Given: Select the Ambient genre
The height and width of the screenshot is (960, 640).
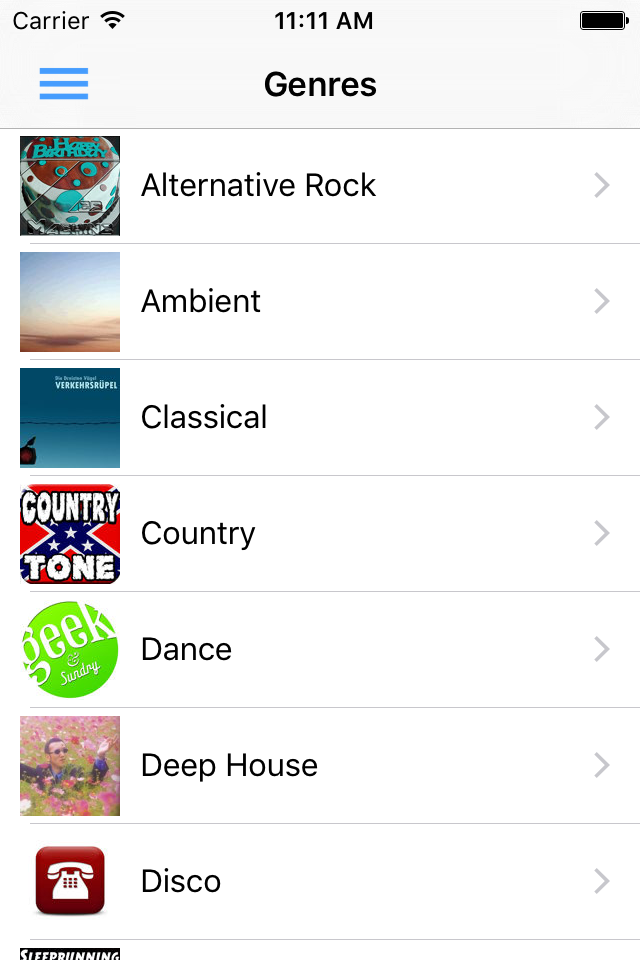Looking at the screenshot, I should (201, 302).
